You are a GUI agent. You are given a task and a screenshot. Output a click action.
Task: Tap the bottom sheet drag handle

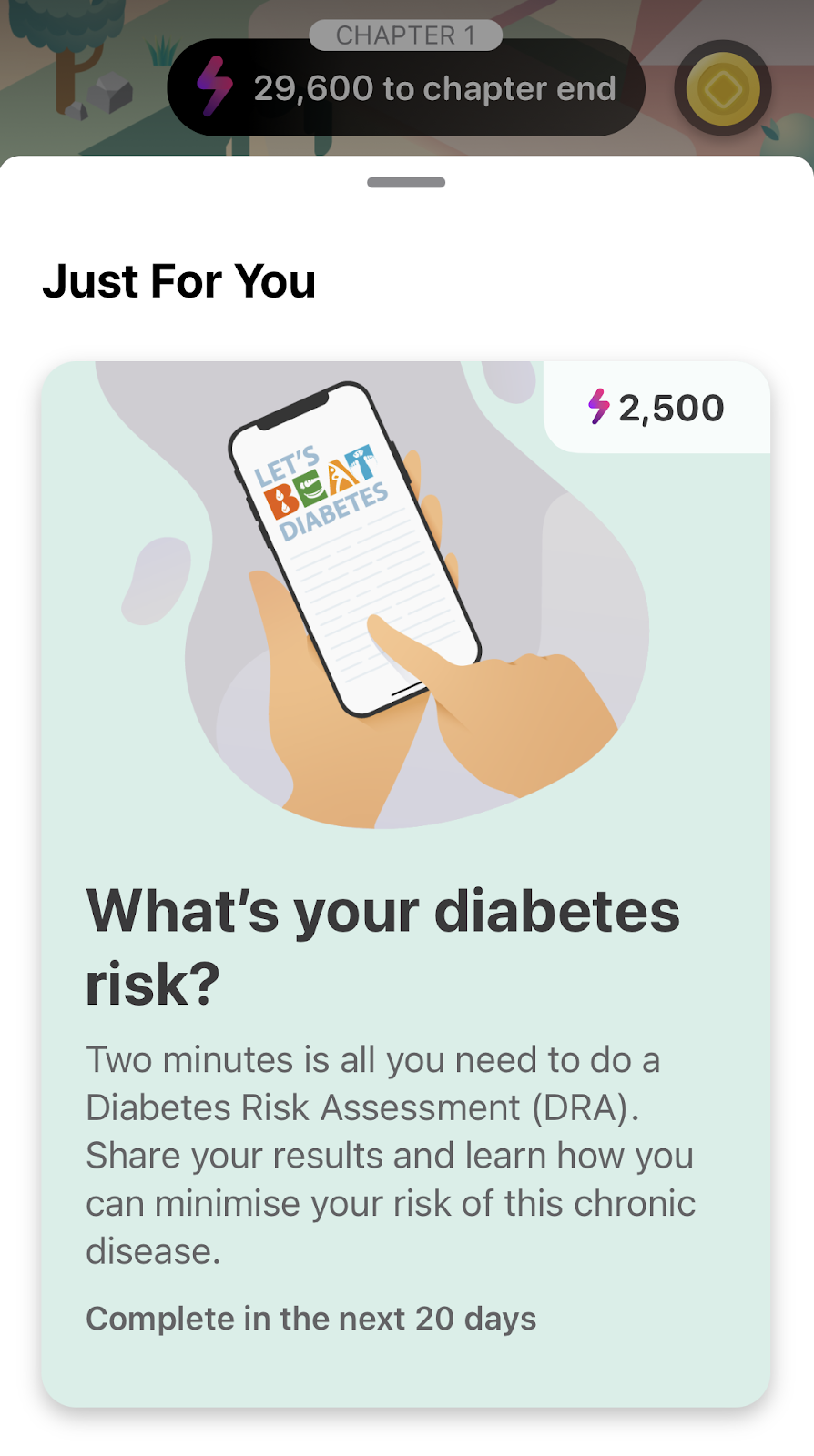coord(406,183)
